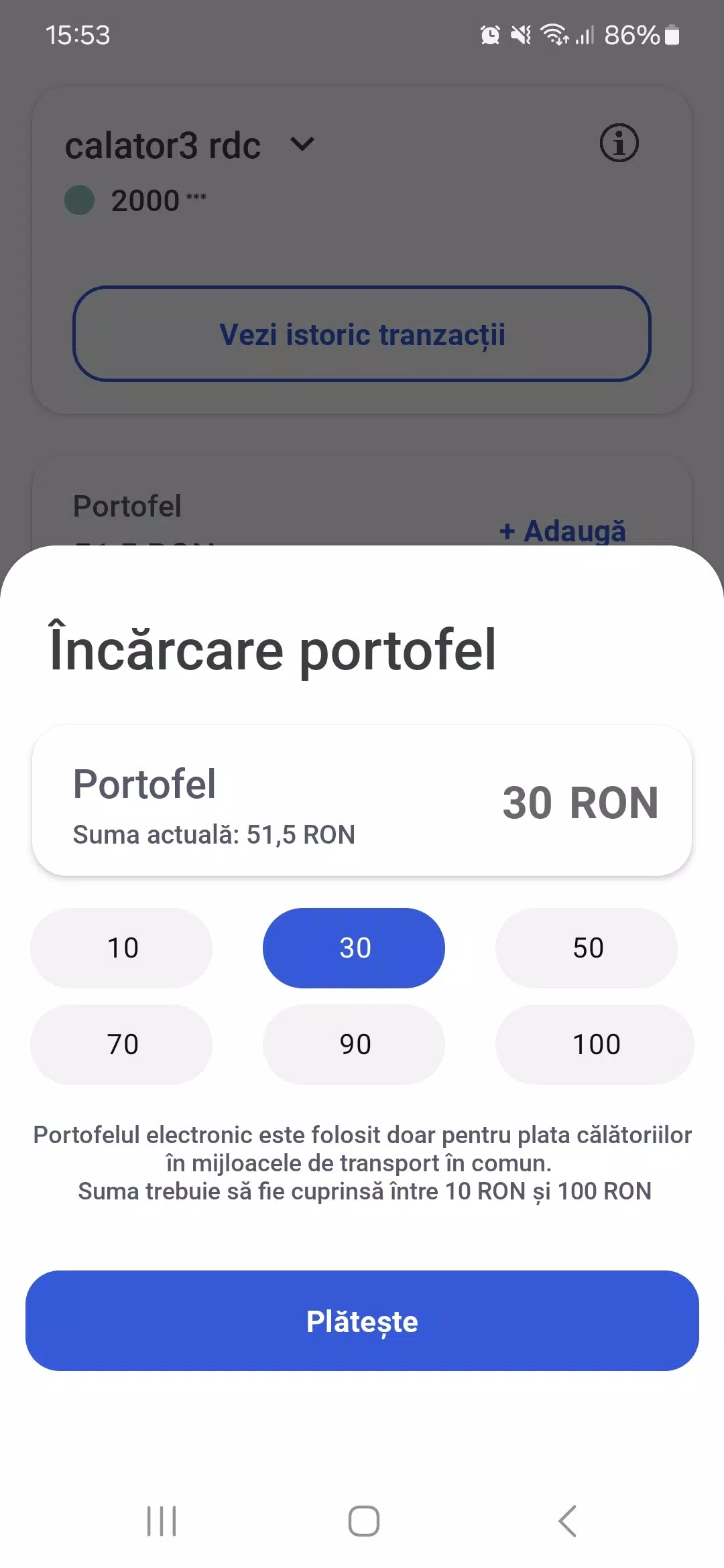724x1568 pixels.
Task: Expand the calator3 rdc account dropdown
Action: [302, 144]
